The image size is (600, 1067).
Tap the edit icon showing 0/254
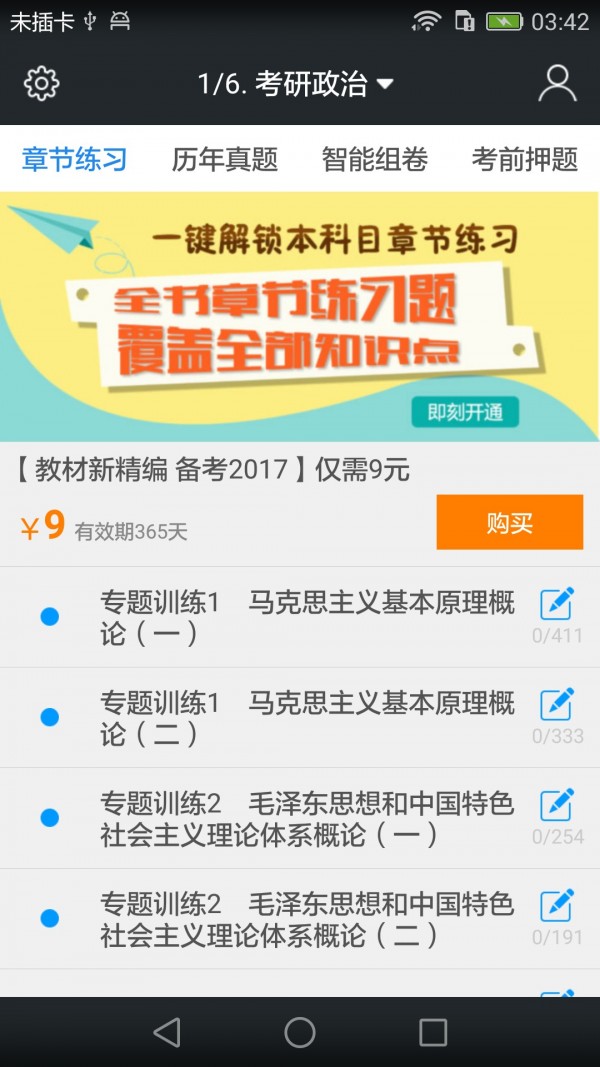click(x=556, y=806)
